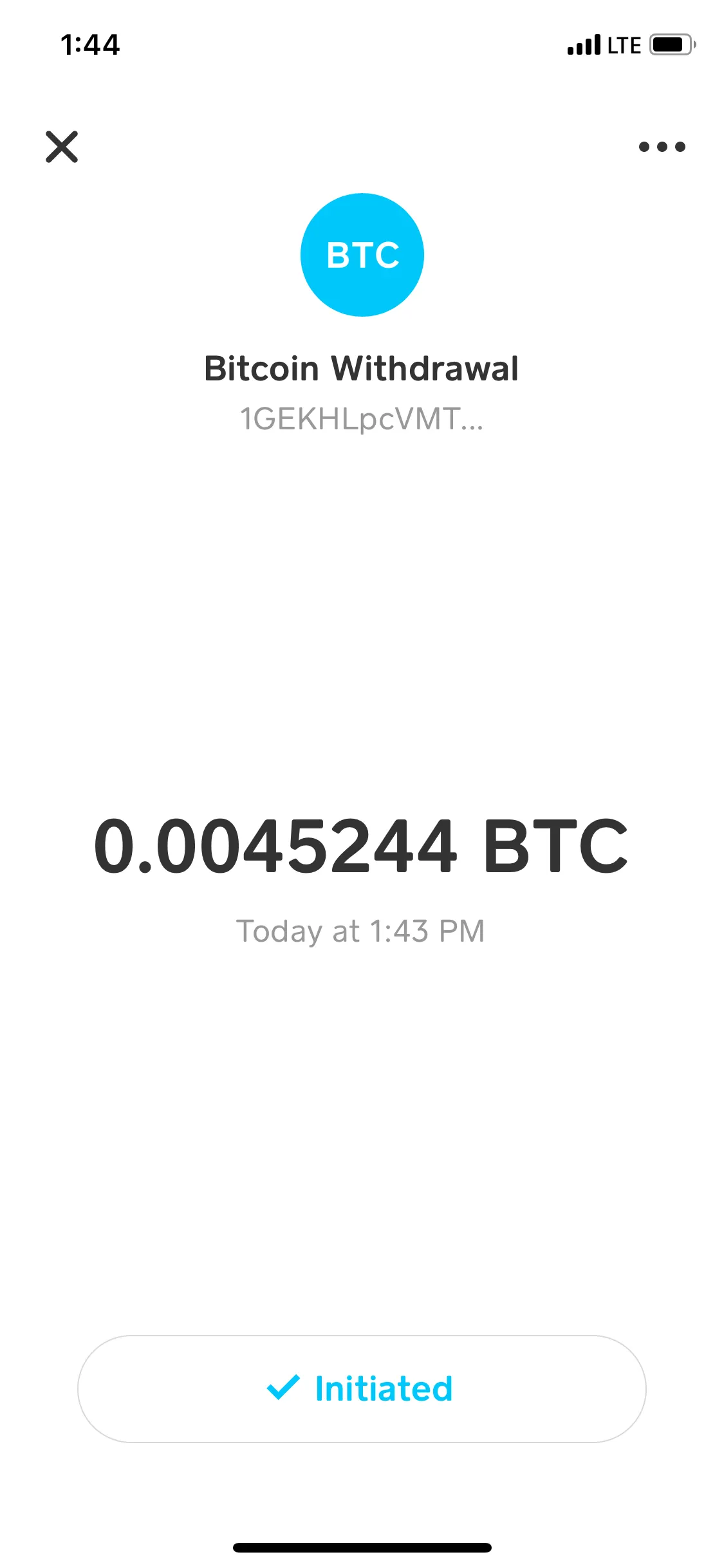Open the three-dot overflow menu
The width and height of the screenshot is (724, 1568).
[662, 147]
